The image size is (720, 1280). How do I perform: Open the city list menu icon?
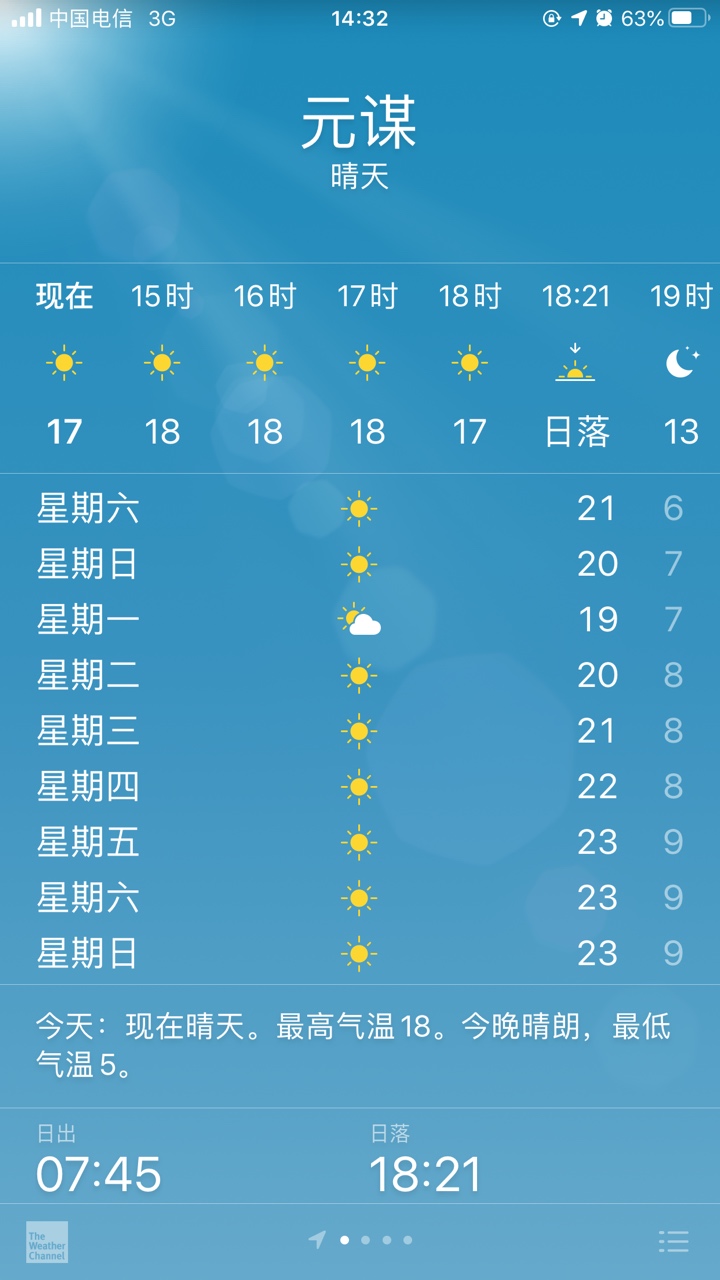(x=673, y=1241)
